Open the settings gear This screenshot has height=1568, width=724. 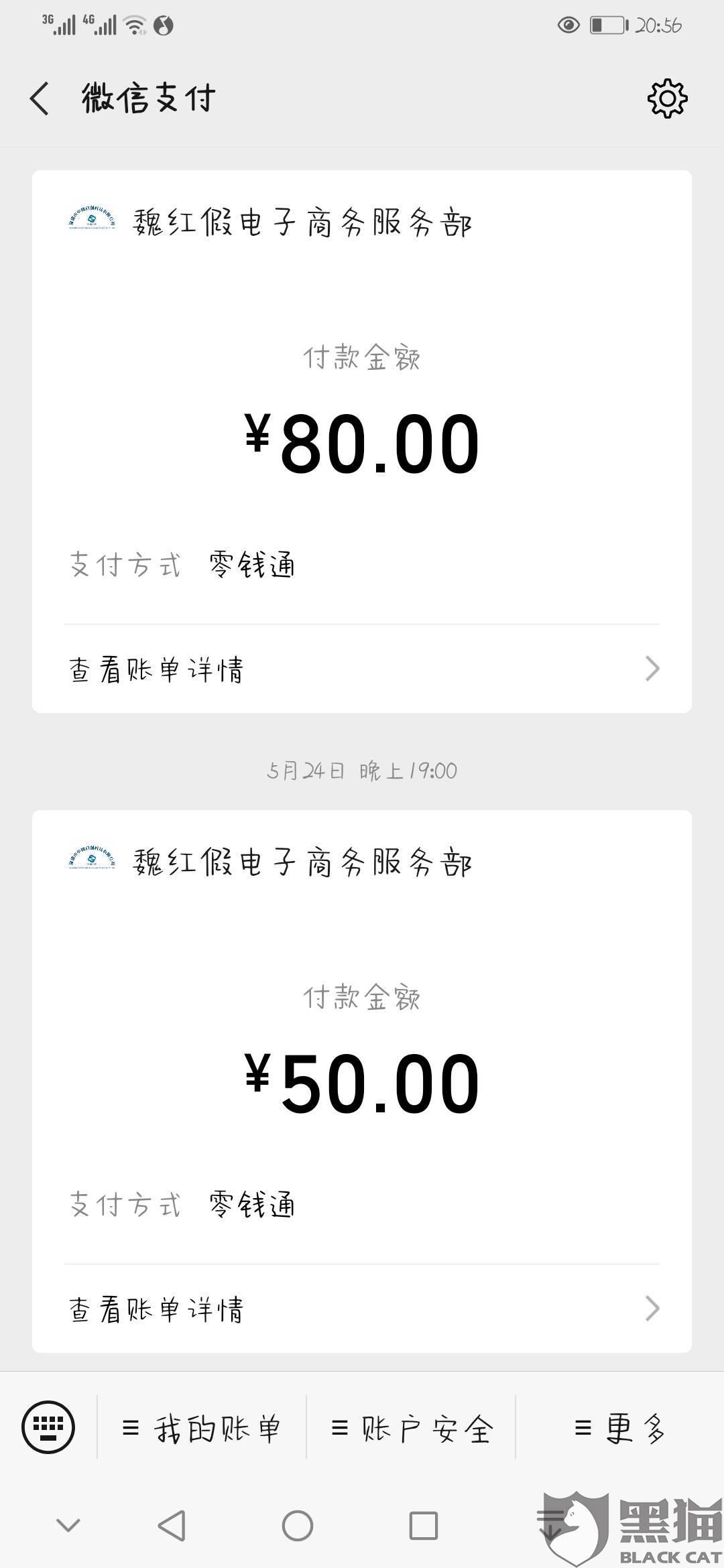click(667, 99)
